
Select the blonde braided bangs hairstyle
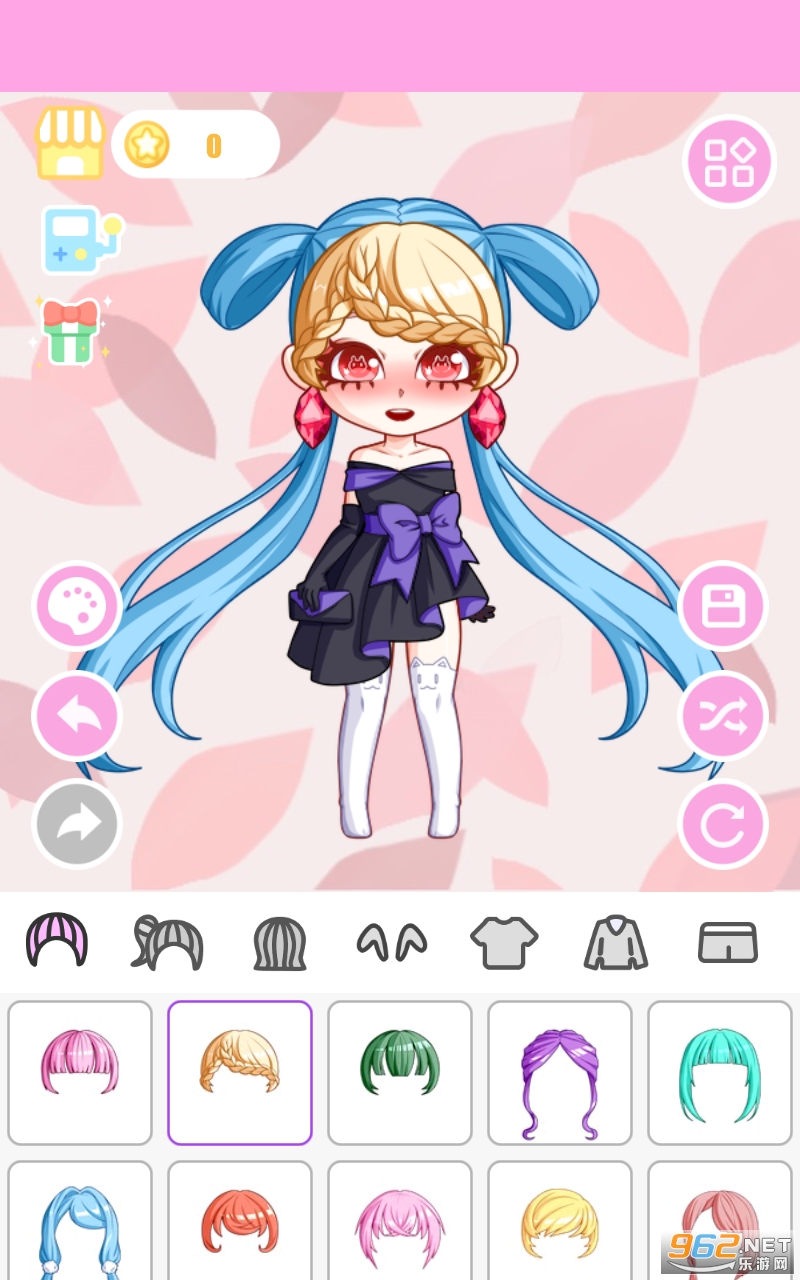pos(240,1073)
